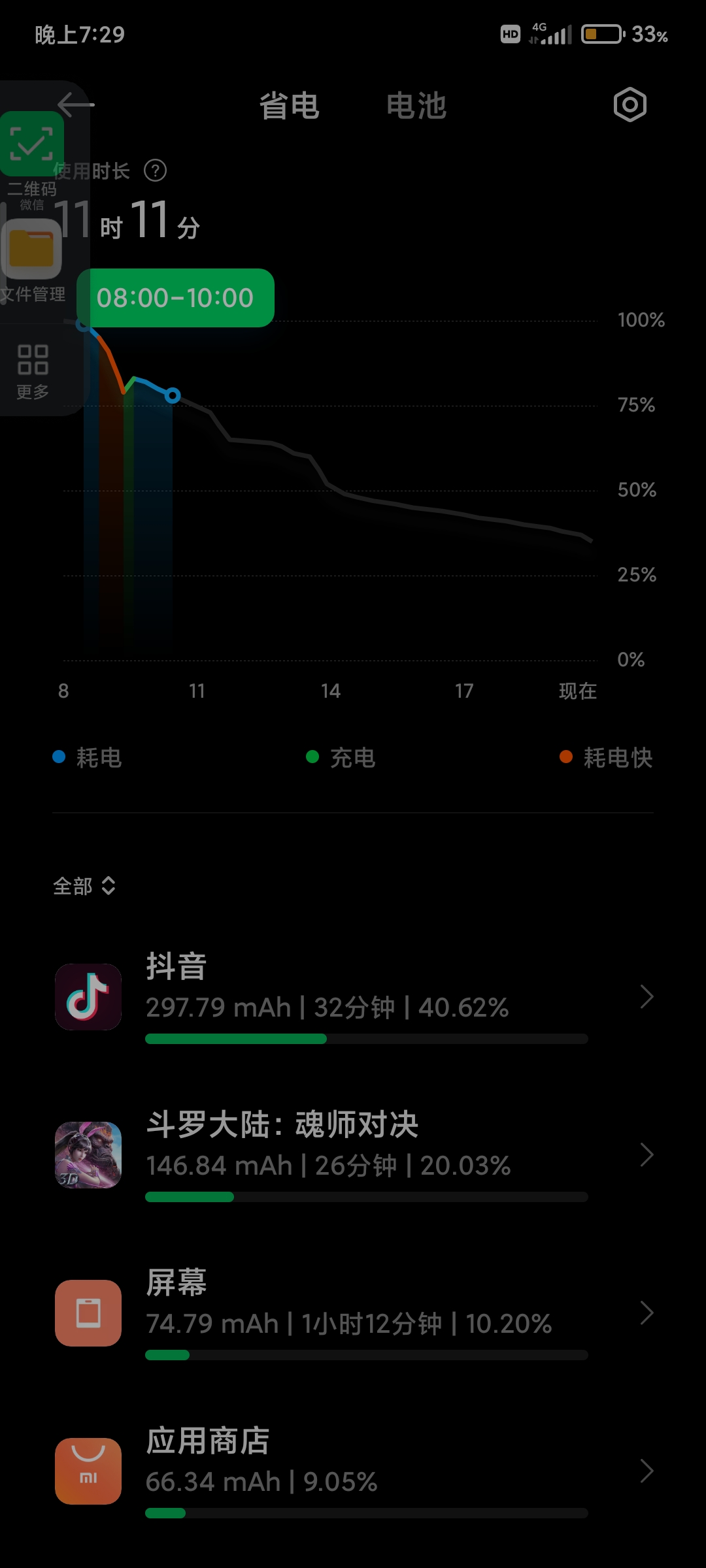Go back with the arrow icon
Screen dimensions: 706x1568
[x=76, y=105]
